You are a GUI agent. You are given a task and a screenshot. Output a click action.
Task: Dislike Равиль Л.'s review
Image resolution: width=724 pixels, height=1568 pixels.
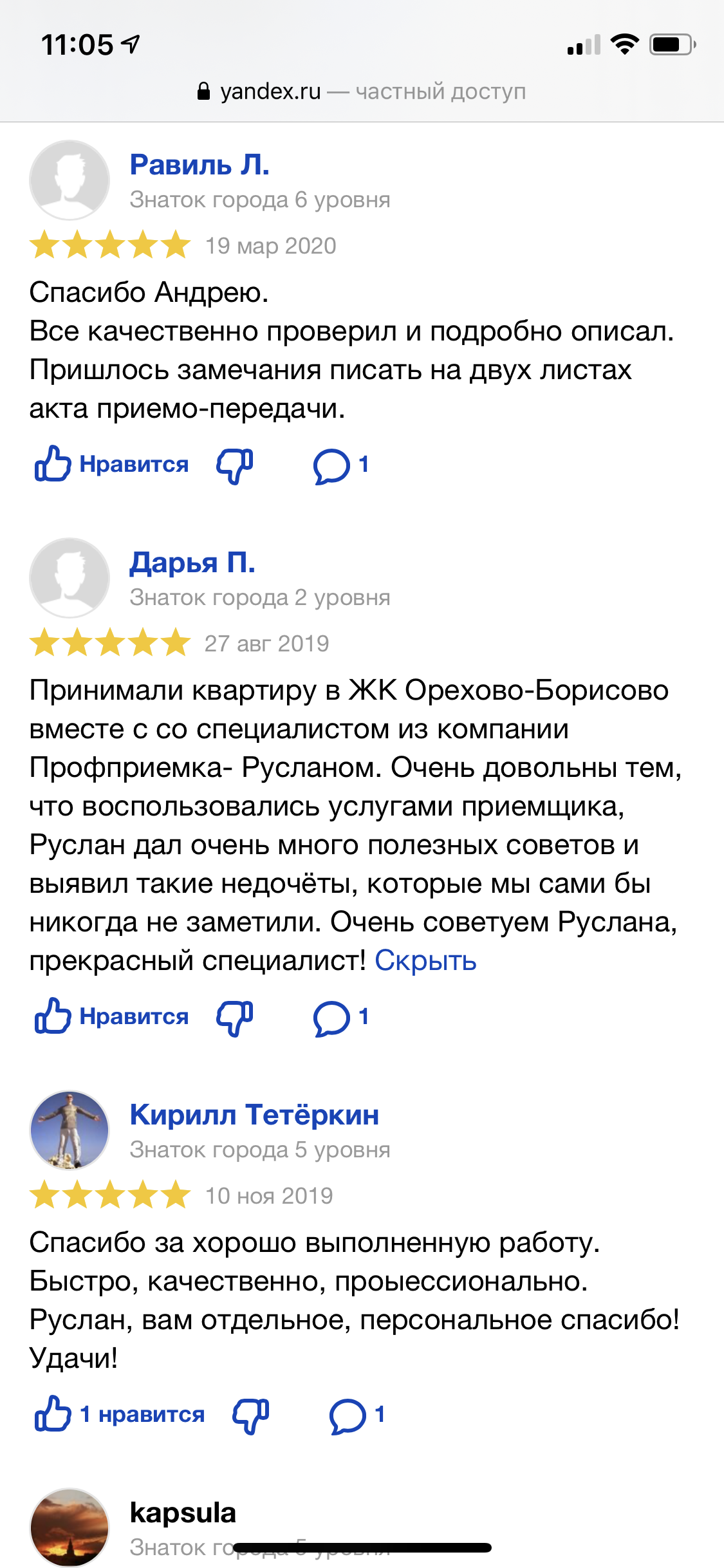tap(235, 465)
